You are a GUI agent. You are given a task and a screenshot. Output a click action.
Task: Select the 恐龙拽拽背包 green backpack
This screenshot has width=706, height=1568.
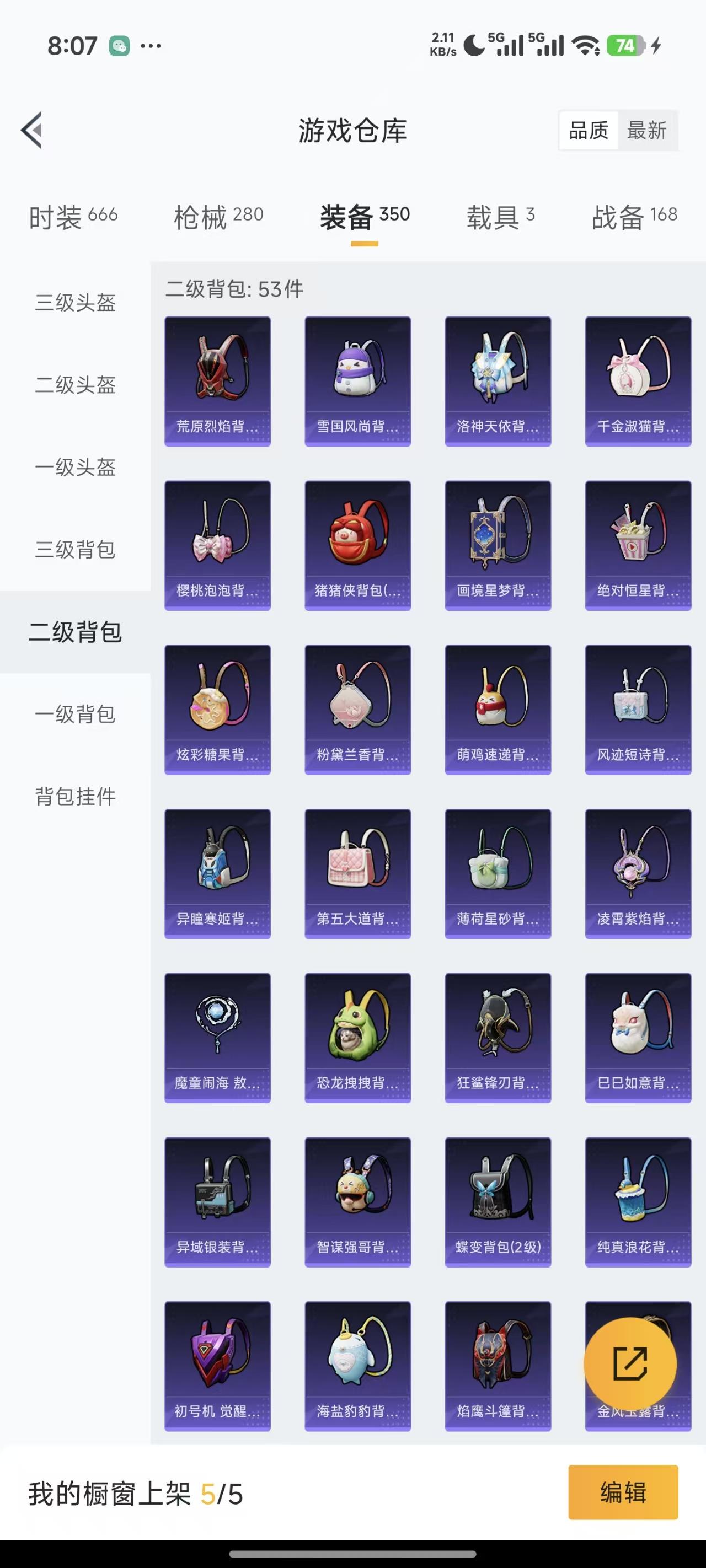(x=357, y=1038)
